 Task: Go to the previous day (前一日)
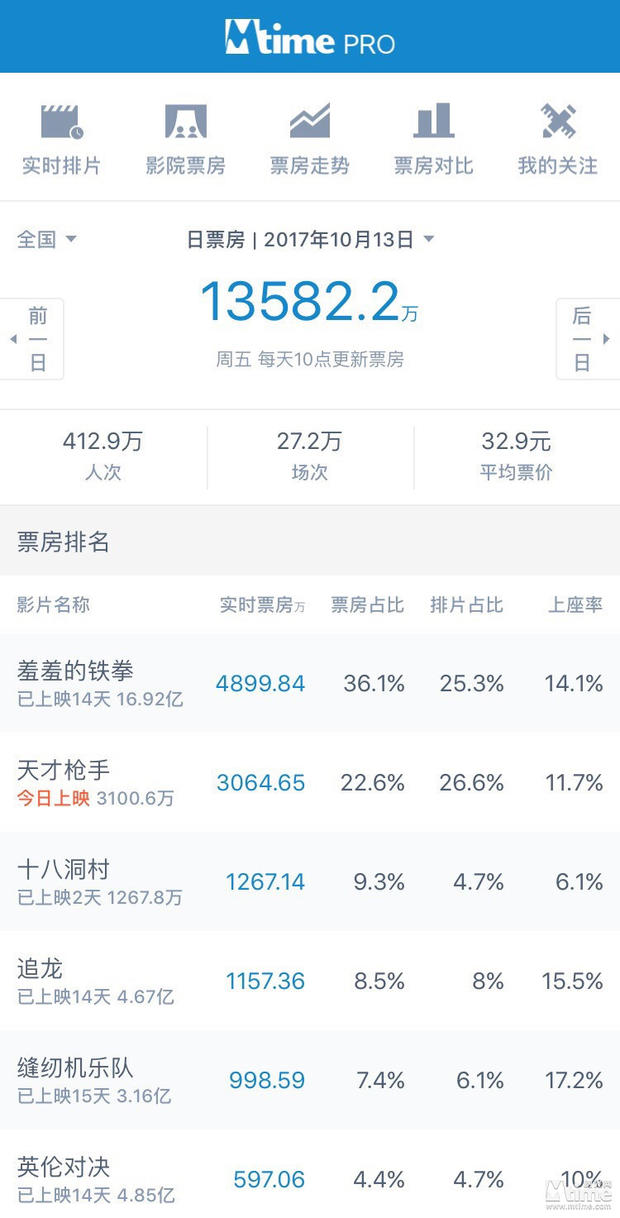(32, 339)
